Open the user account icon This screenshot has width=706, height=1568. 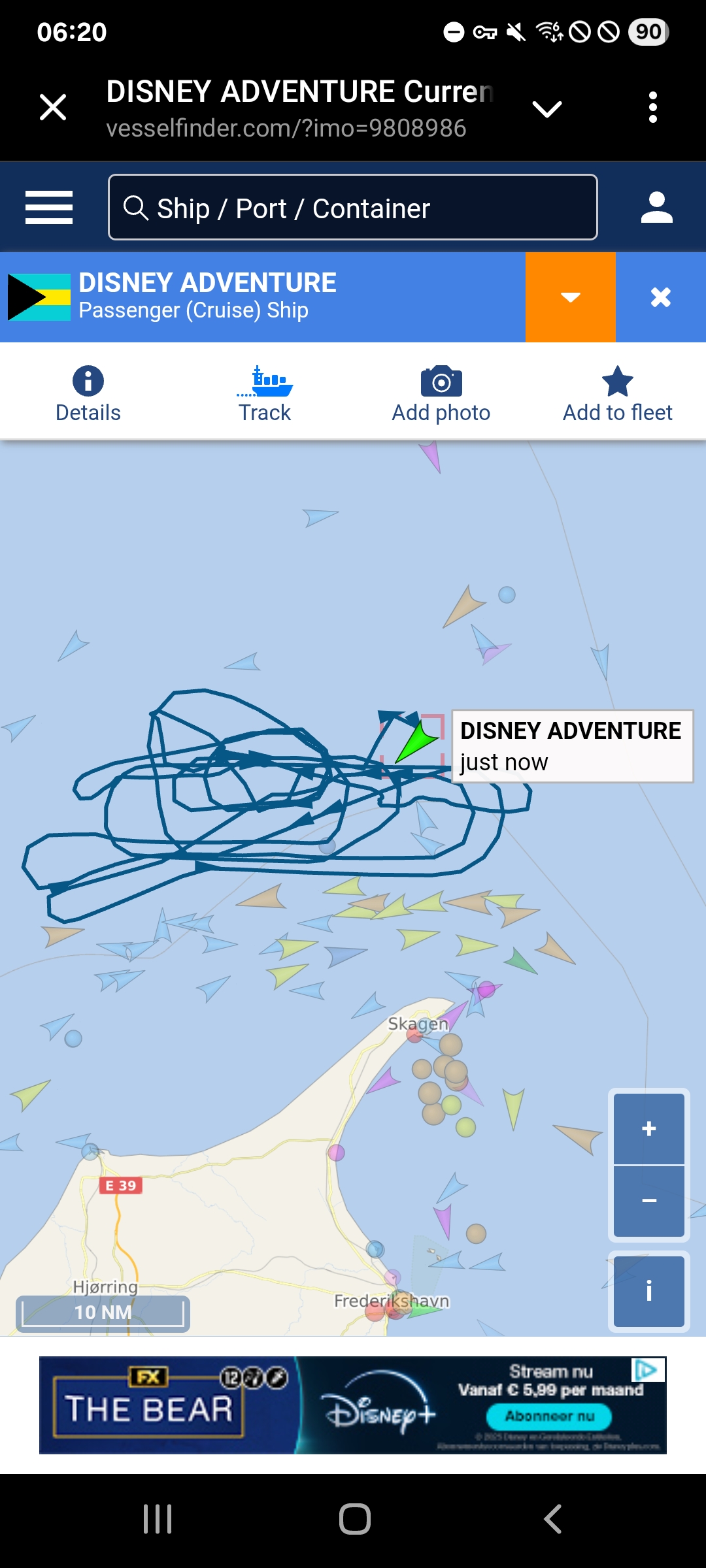click(656, 208)
